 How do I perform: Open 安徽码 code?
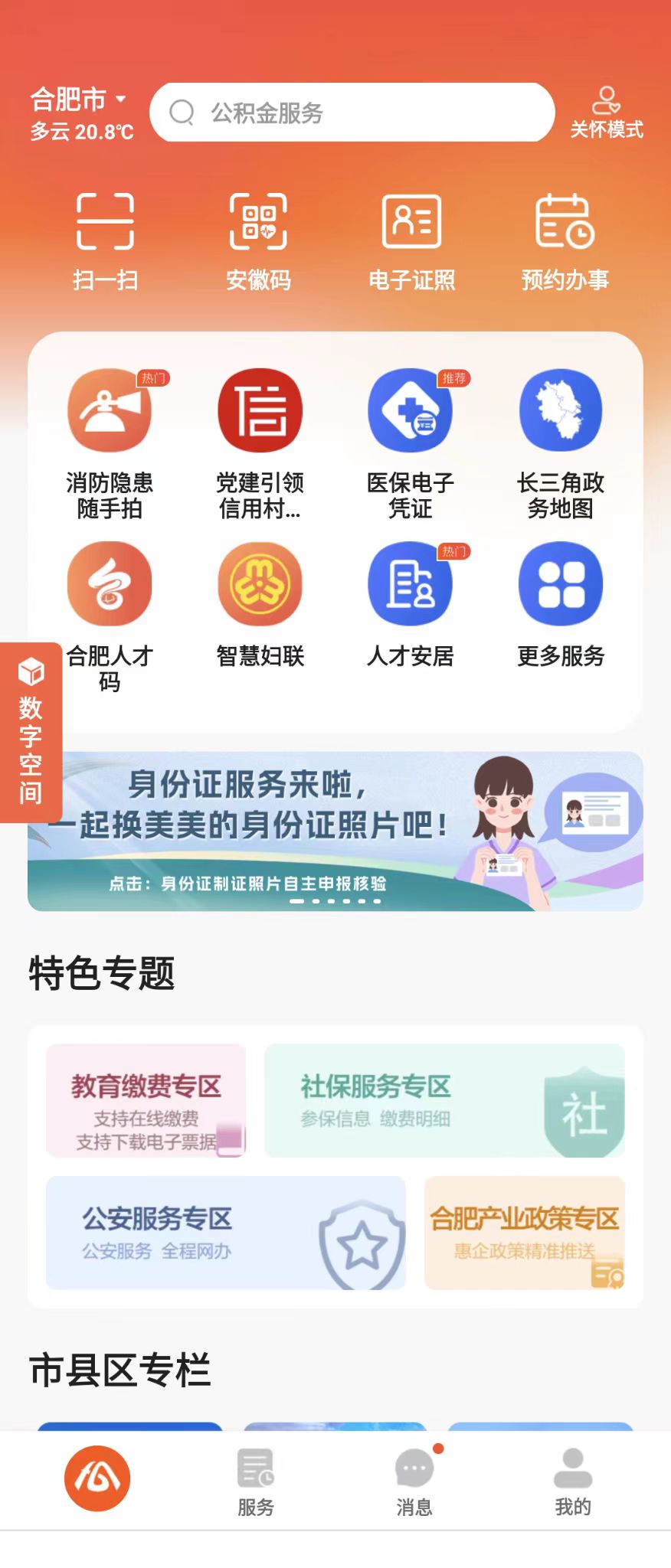click(x=258, y=240)
